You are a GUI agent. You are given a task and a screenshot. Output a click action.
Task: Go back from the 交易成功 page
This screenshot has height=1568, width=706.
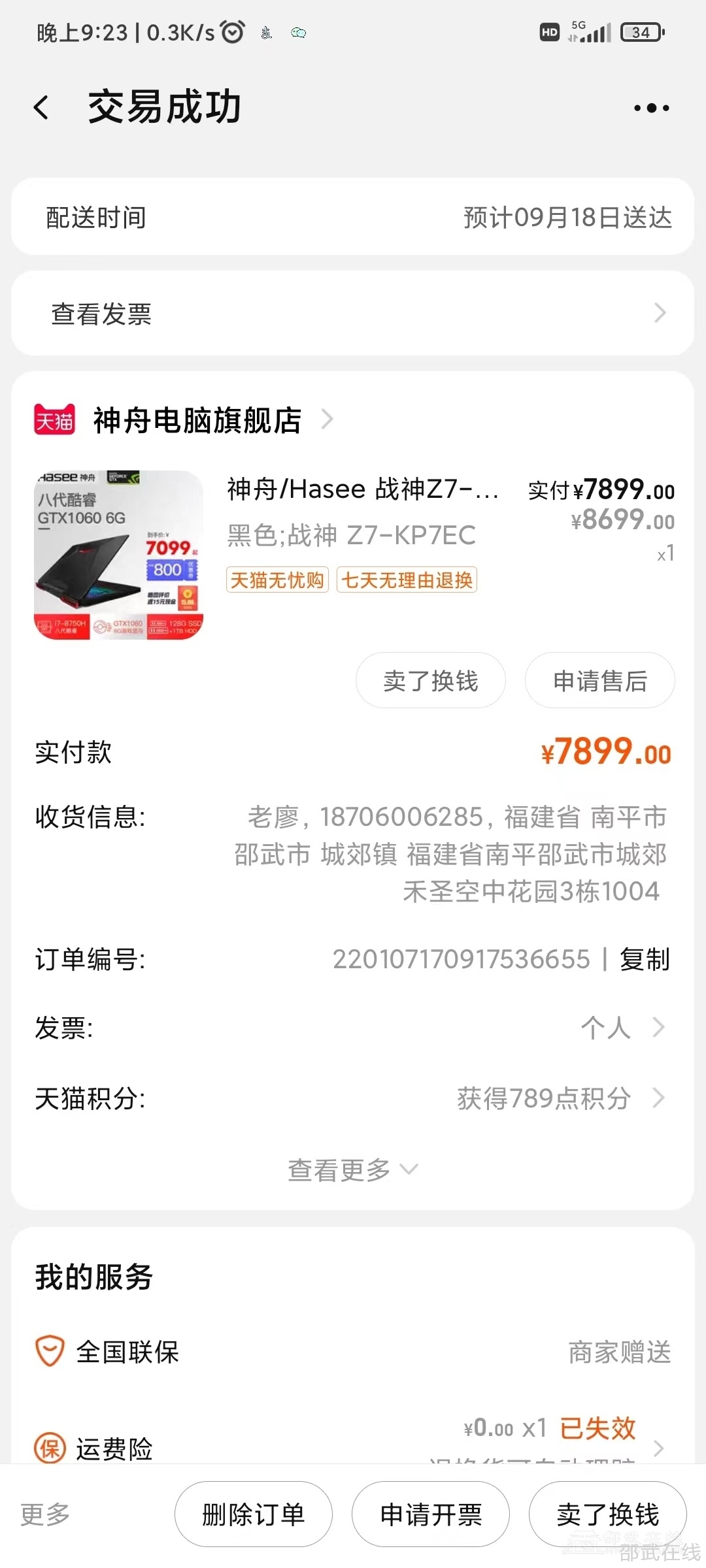point(42,107)
